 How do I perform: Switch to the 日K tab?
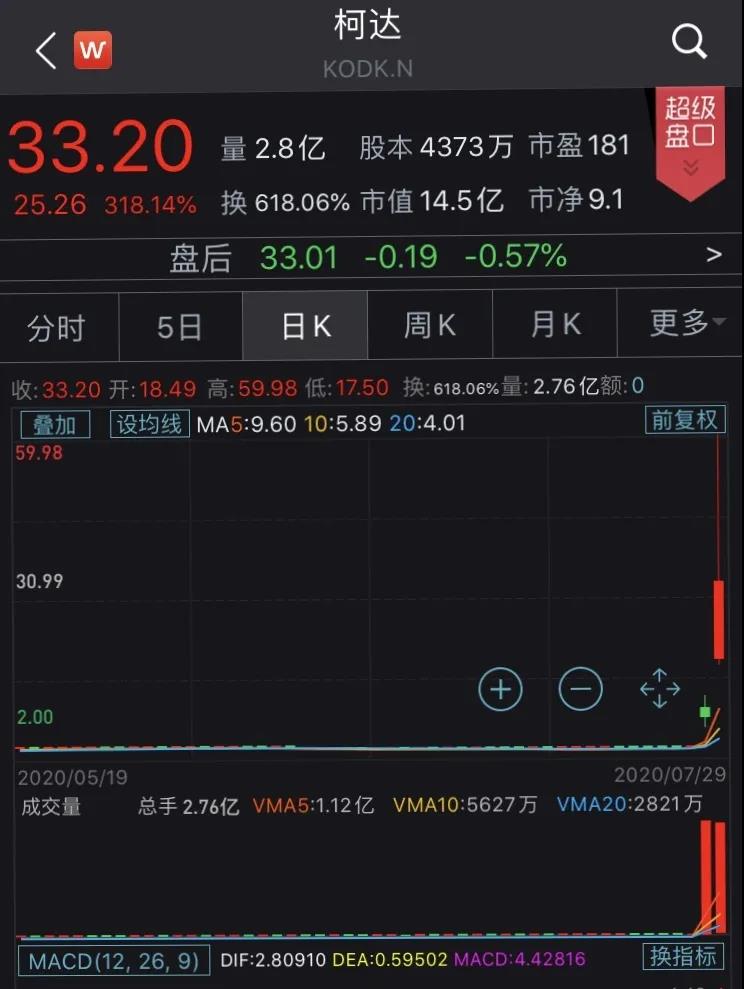pyautogui.click(x=305, y=326)
